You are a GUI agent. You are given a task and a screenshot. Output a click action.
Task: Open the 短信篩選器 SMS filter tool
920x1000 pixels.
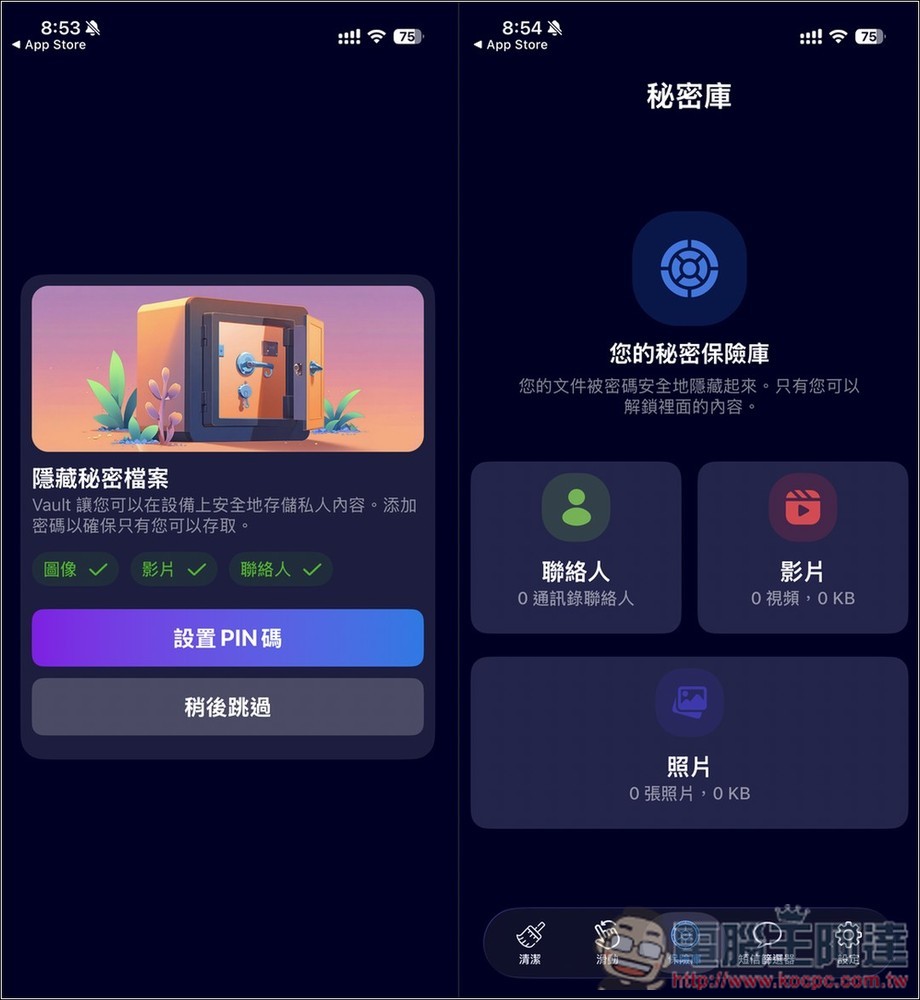[x=766, y=940]
